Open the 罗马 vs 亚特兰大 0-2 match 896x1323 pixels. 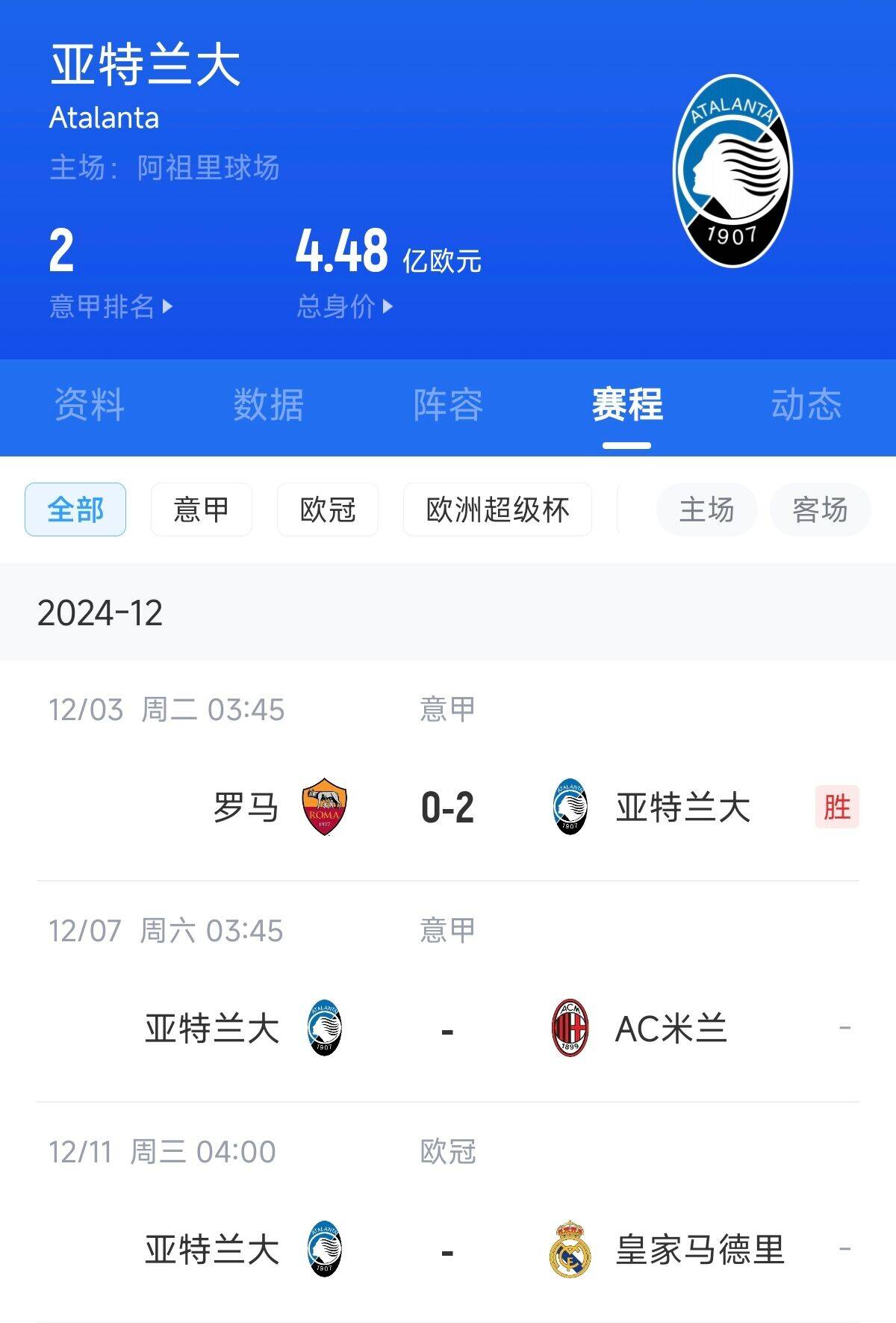448,808
